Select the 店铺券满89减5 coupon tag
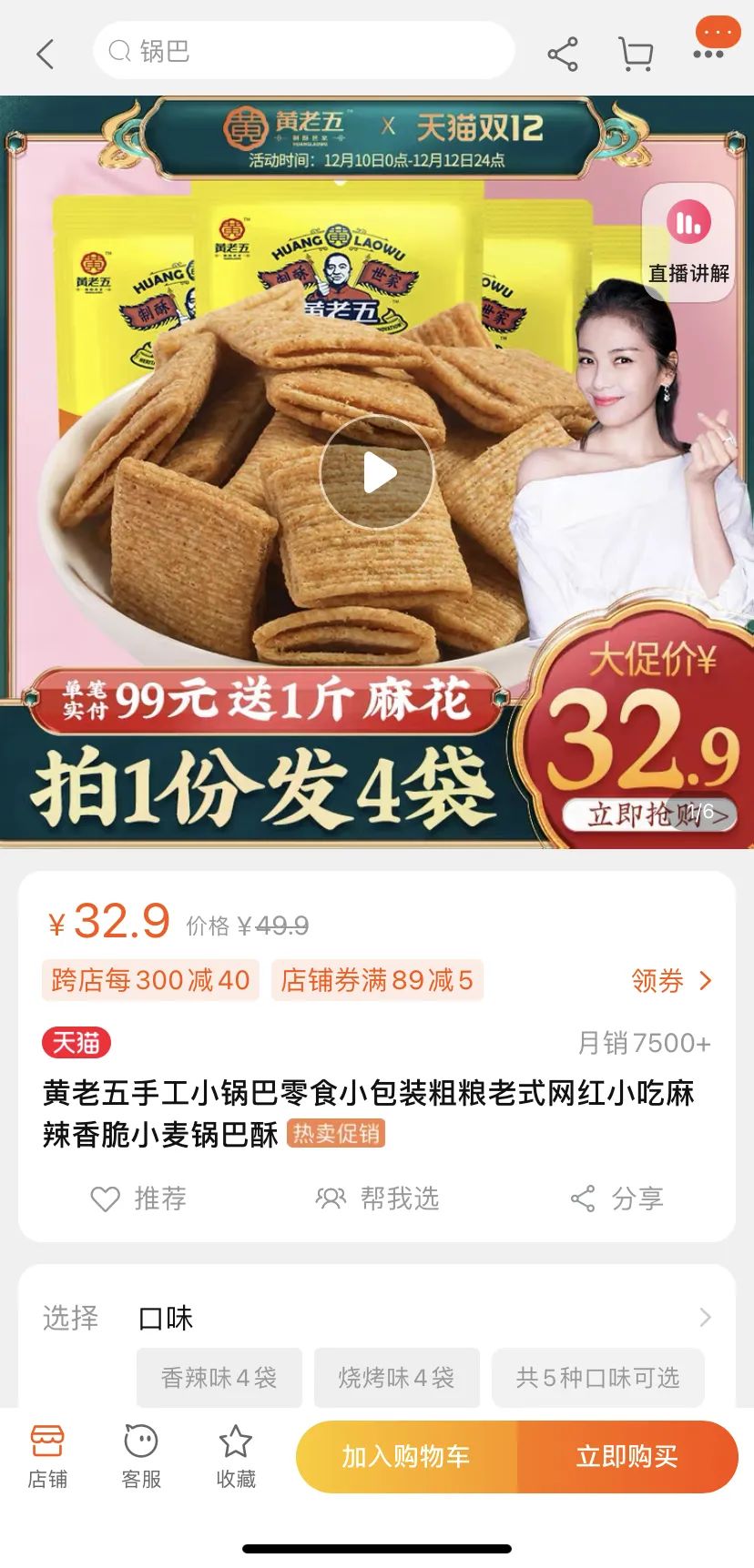Screen dimensions: 754x1568 click(x=376, y=980)
